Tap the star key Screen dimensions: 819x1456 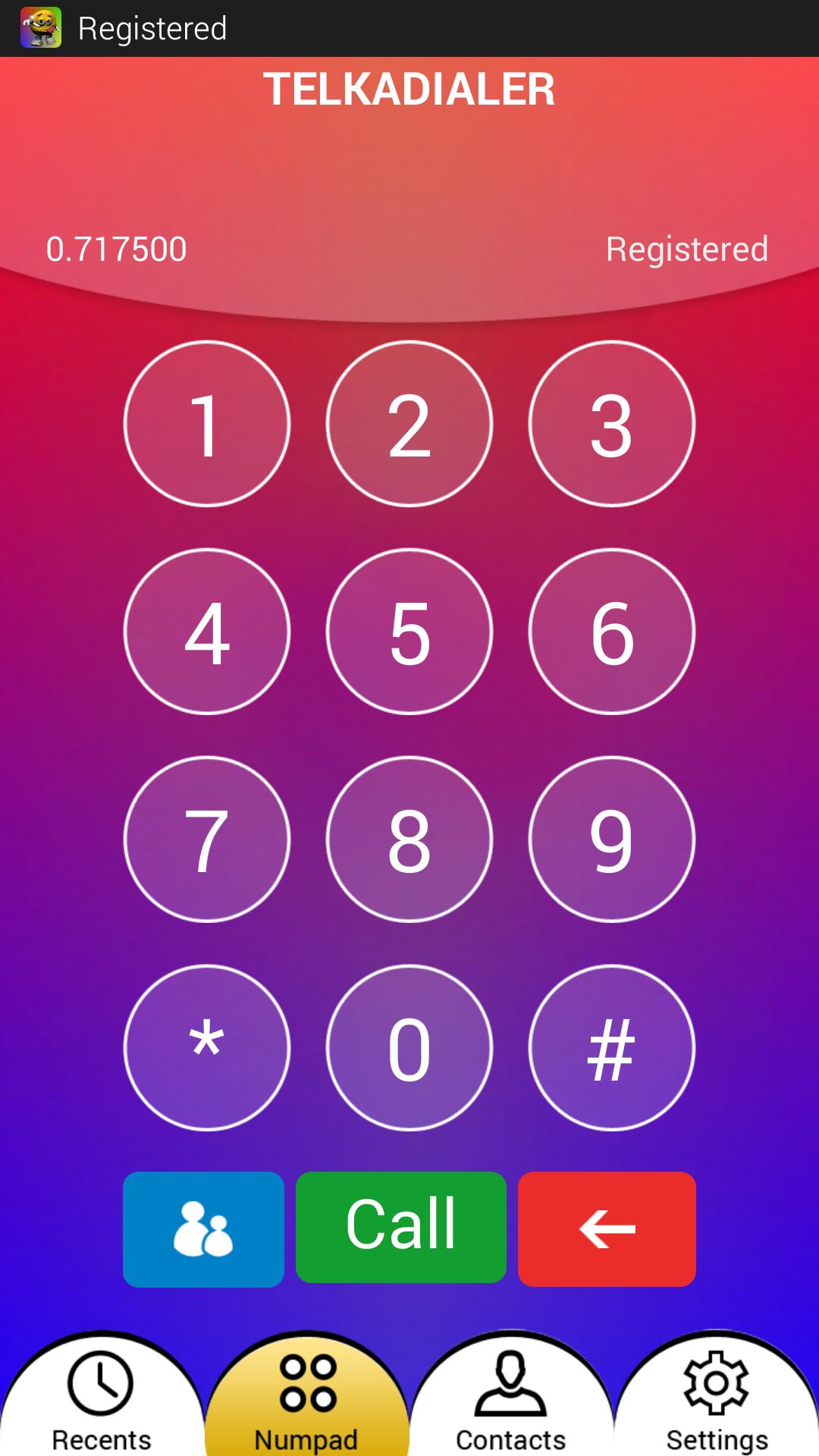tap(206, 1047)
